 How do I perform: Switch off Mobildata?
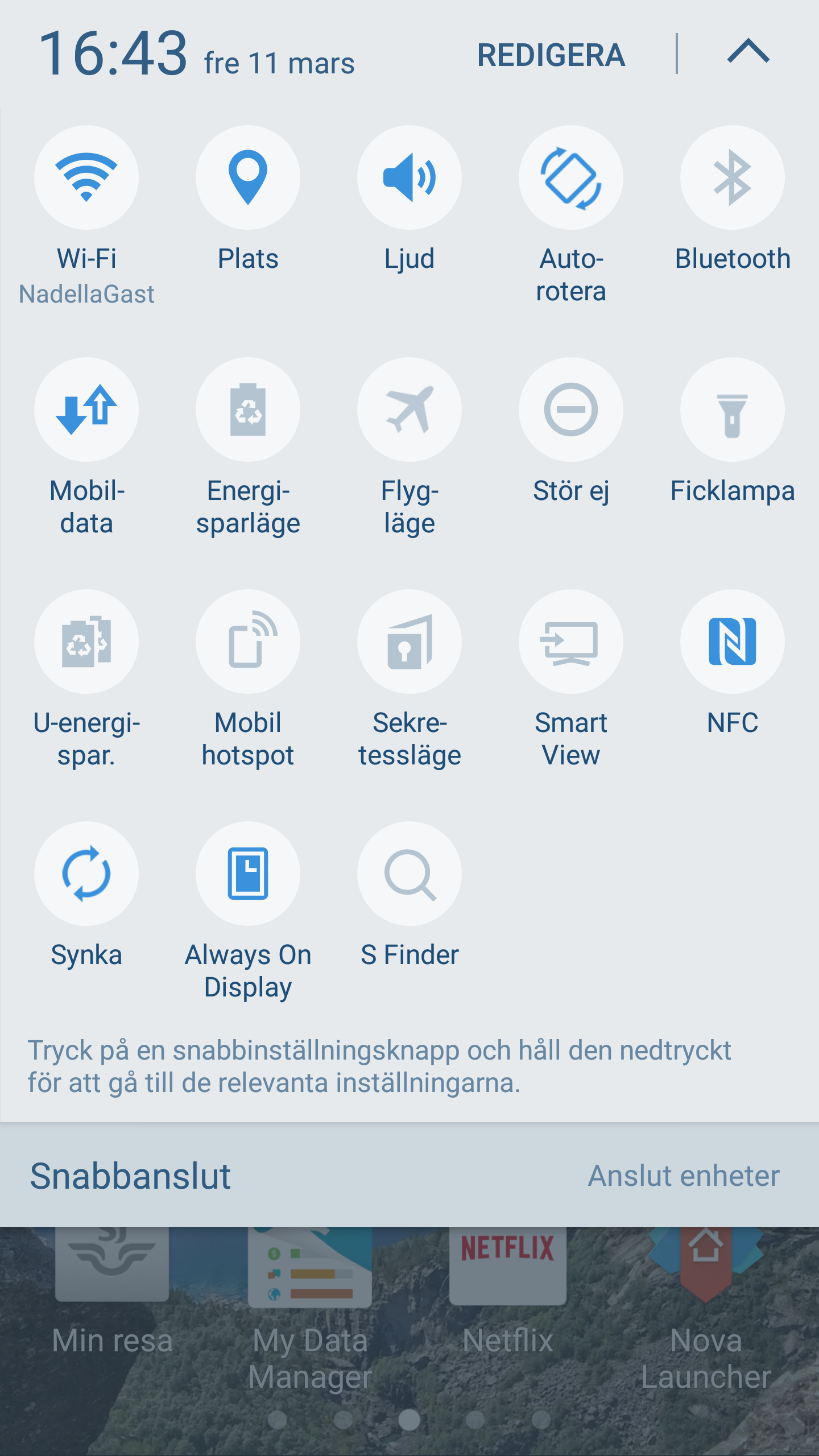point(86,410)
